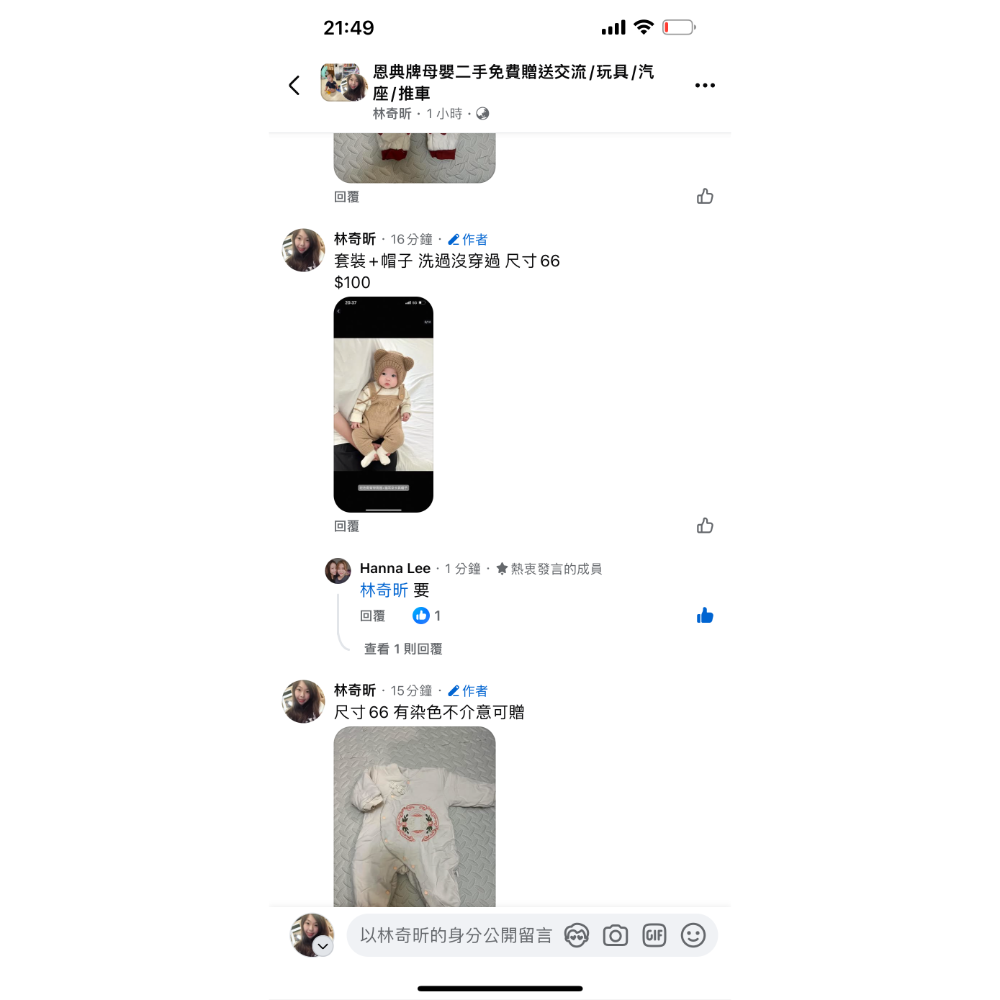The width and height of the screenshot is (1000, 1000).
Task: Open the avatar sticker picker
Action: point(576,936)
